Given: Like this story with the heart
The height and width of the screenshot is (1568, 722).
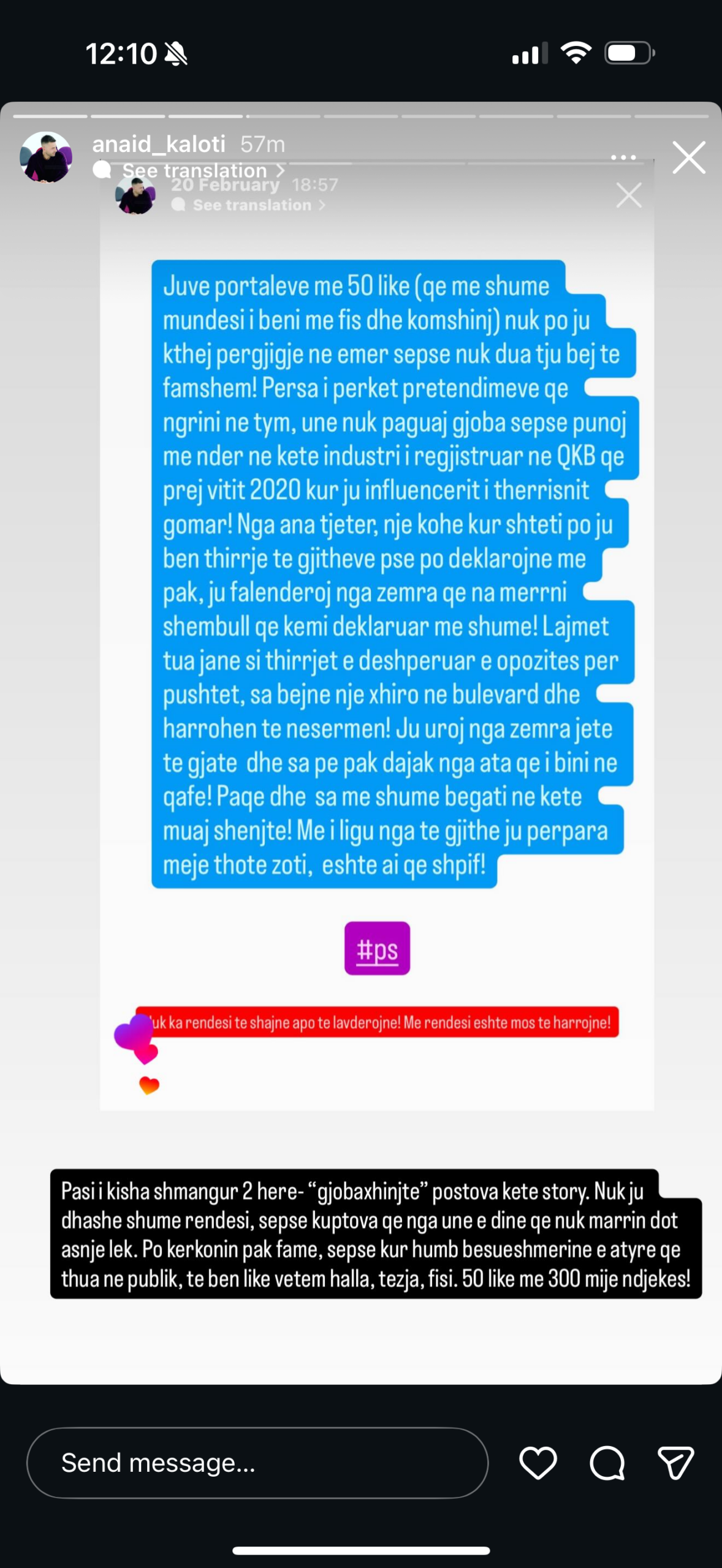Looking at the screenshot, I should click(x=538, y=1463).
